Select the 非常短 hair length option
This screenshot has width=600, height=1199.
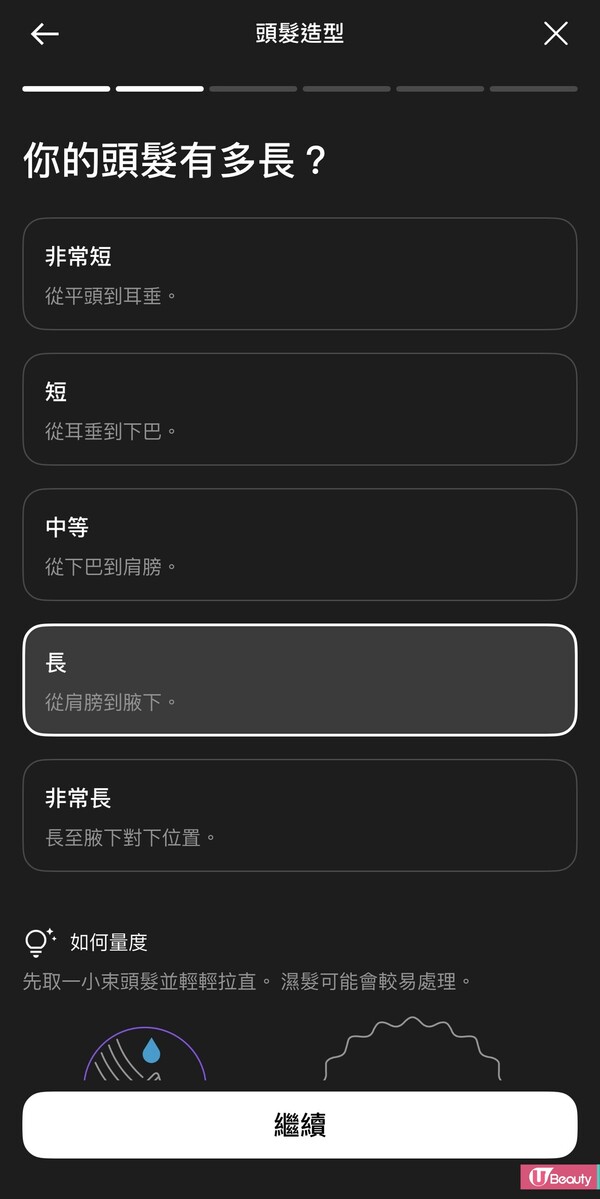[x=300, y=274]
